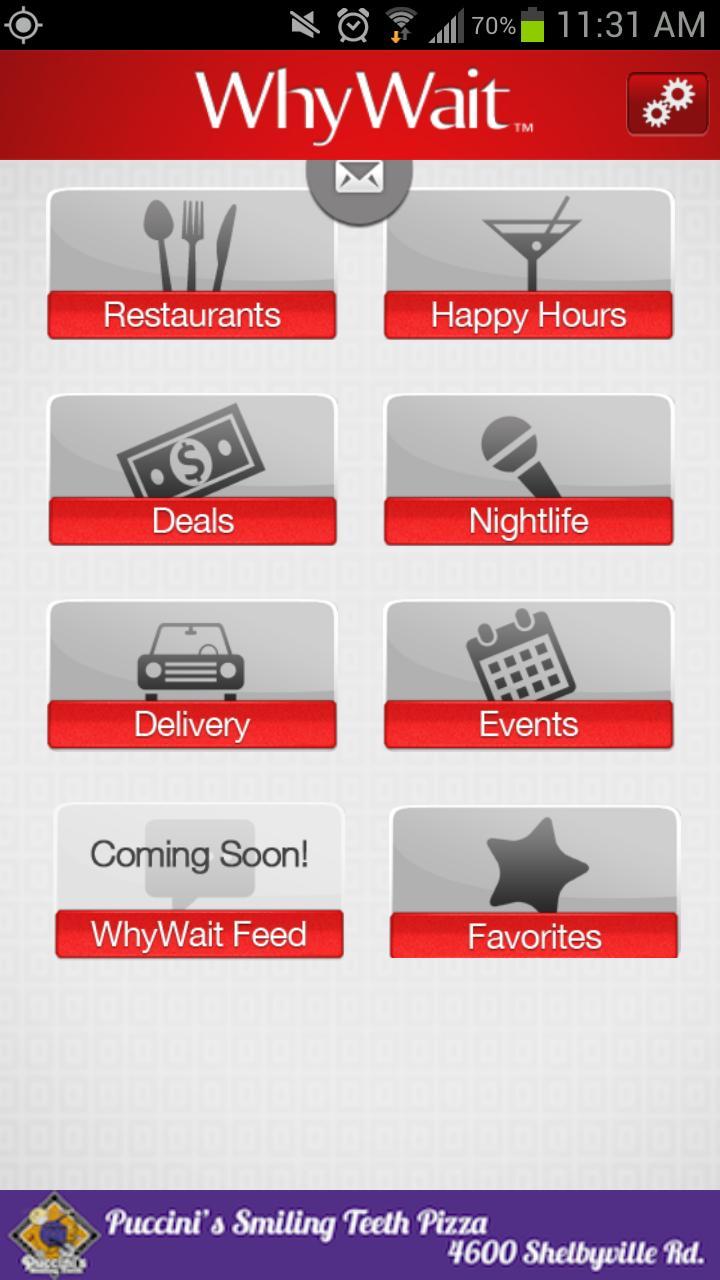Screen dimensions: 720x1280
Task: Open the Puccini's Smiling Teeth Pizza banner
Action: tap(360, 1235)
